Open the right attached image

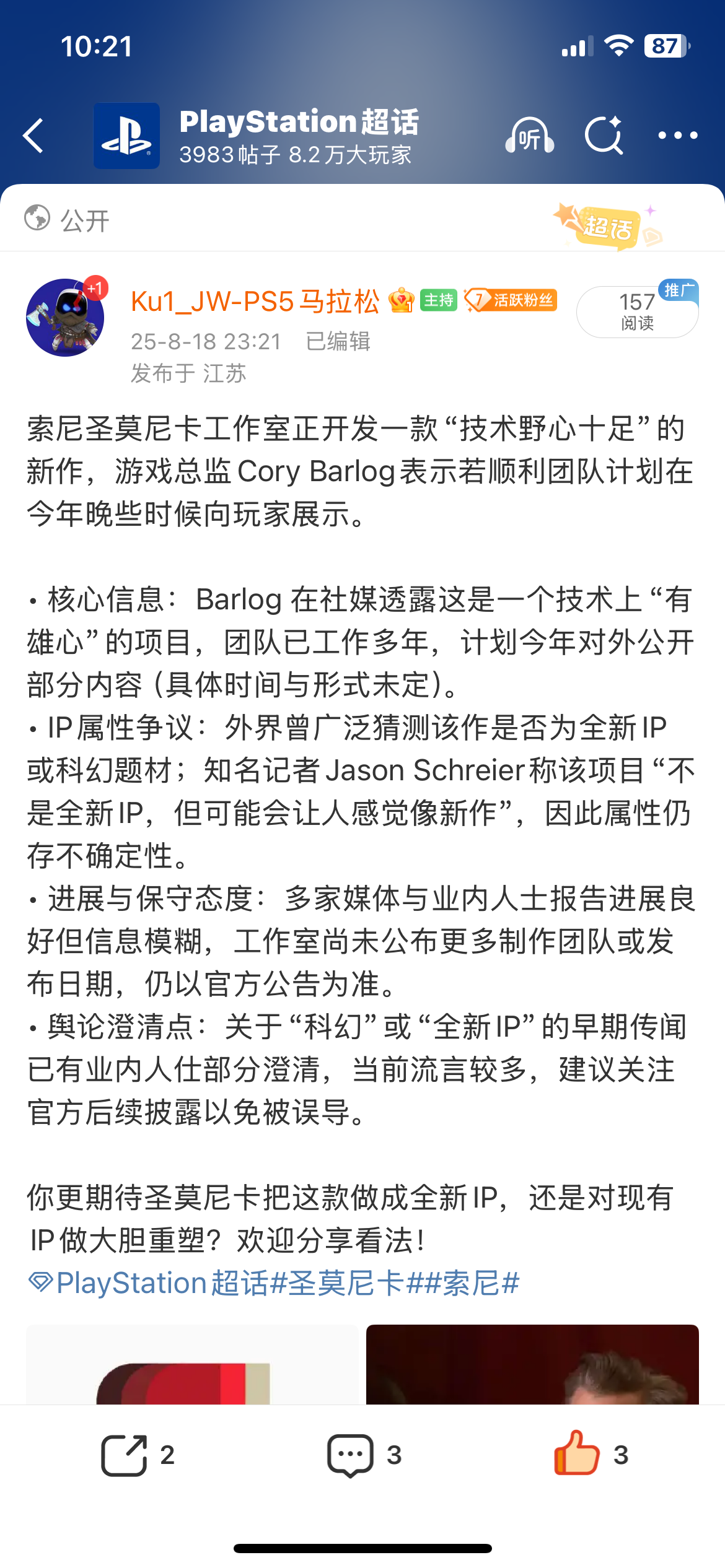532,1364
